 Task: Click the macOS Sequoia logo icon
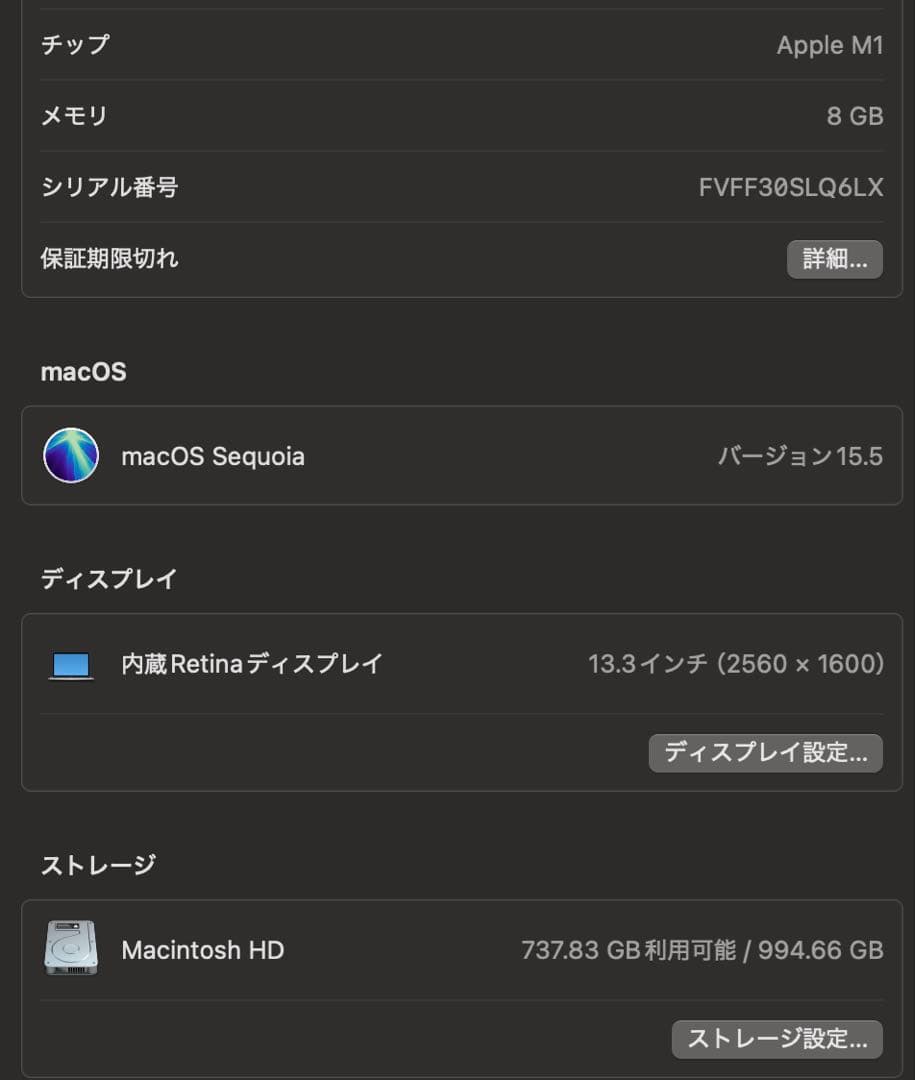coord(71,455)
